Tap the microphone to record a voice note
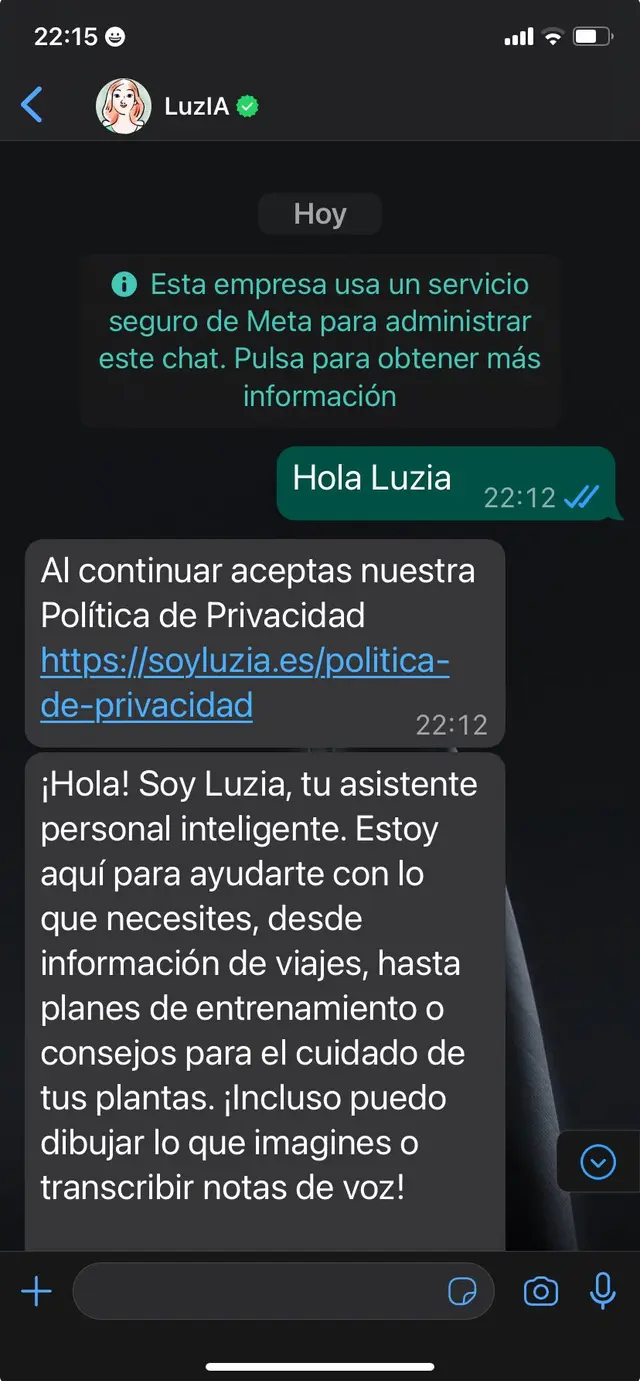Image resolution: width=640 pixels, height=1381 pixels. [603, 1291]
